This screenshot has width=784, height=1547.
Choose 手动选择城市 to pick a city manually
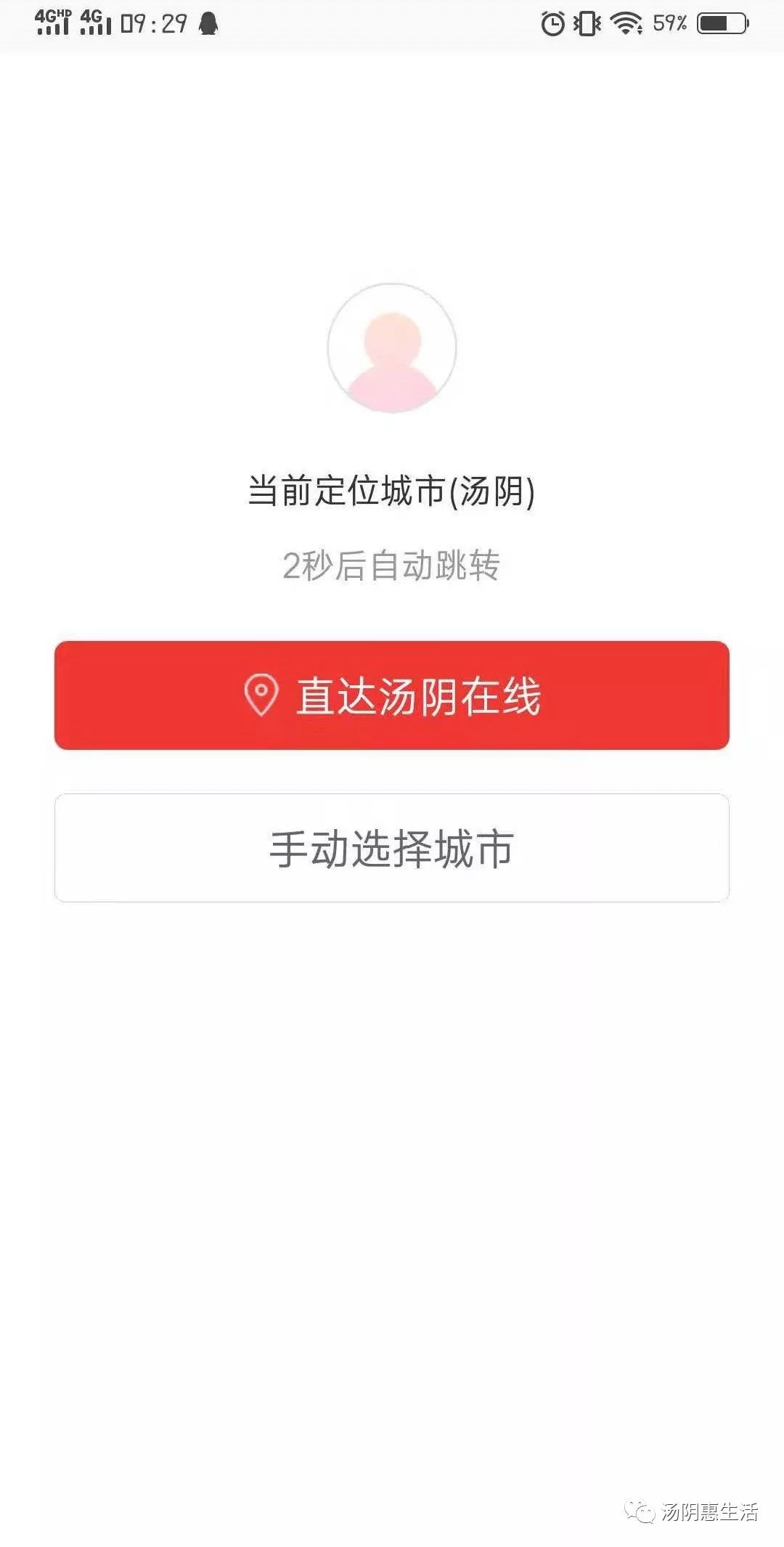coord(392,848)
